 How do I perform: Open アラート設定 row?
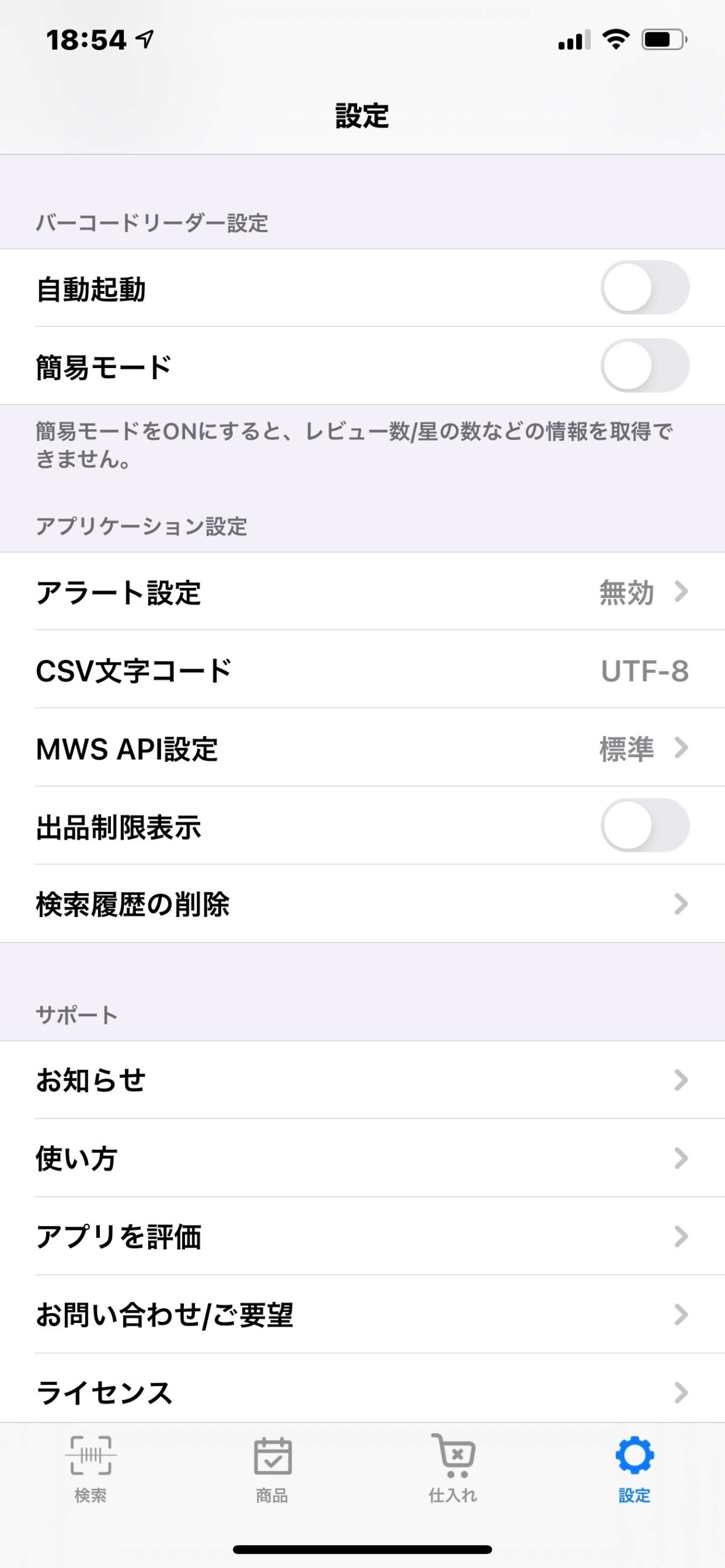pyautogui.click(x=362, y=592)
